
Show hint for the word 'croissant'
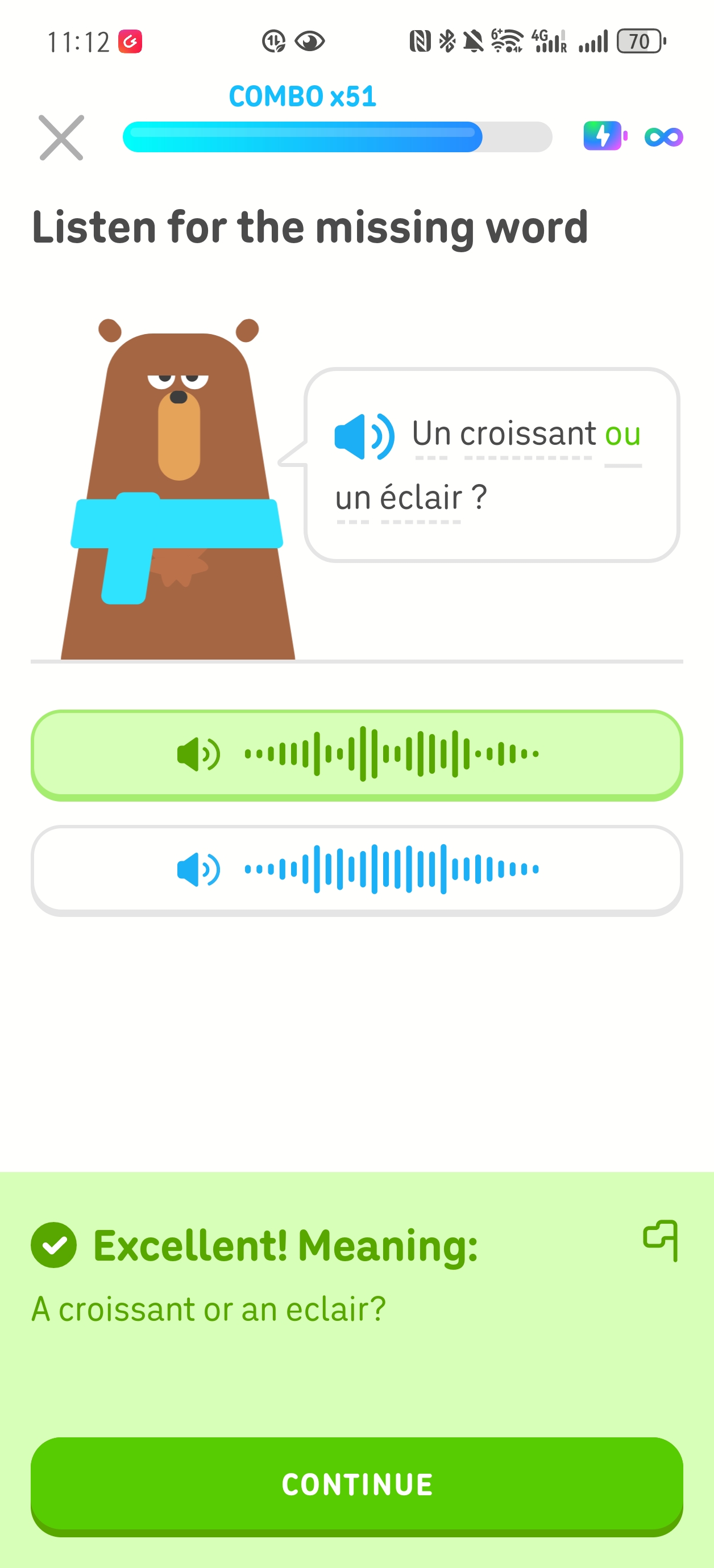[x=528, y=433]
